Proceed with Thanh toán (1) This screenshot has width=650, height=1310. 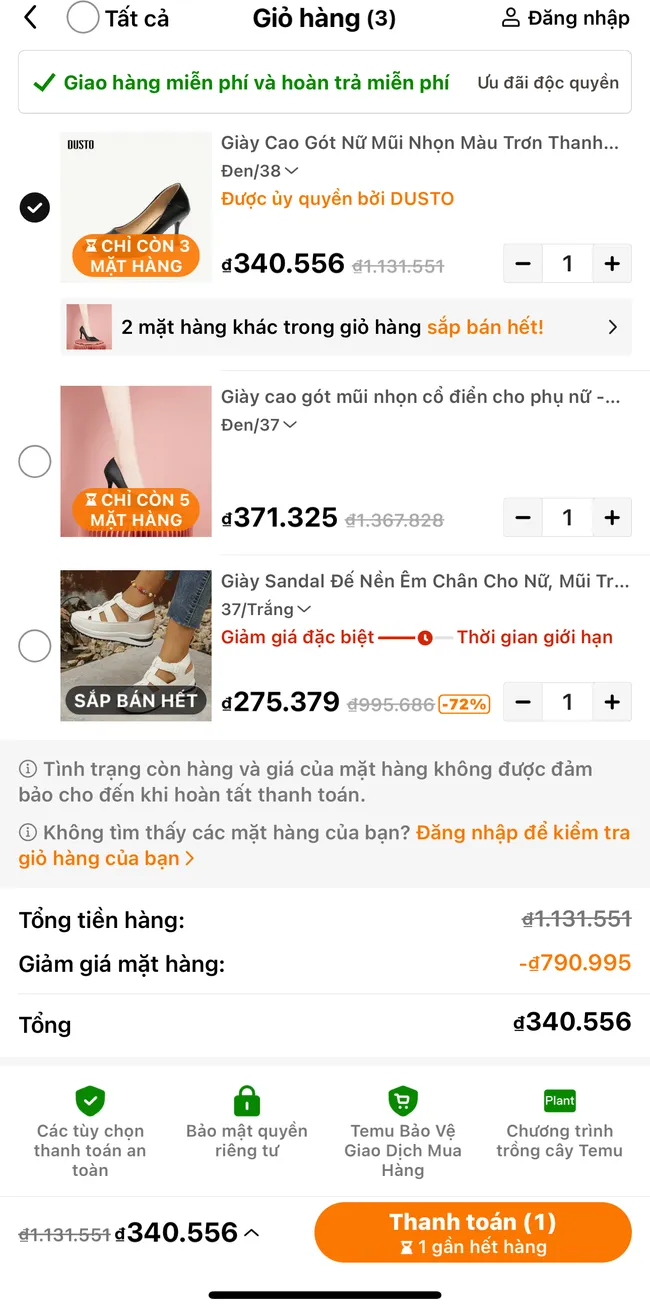pyautogui.click(x=472, y=1233)
